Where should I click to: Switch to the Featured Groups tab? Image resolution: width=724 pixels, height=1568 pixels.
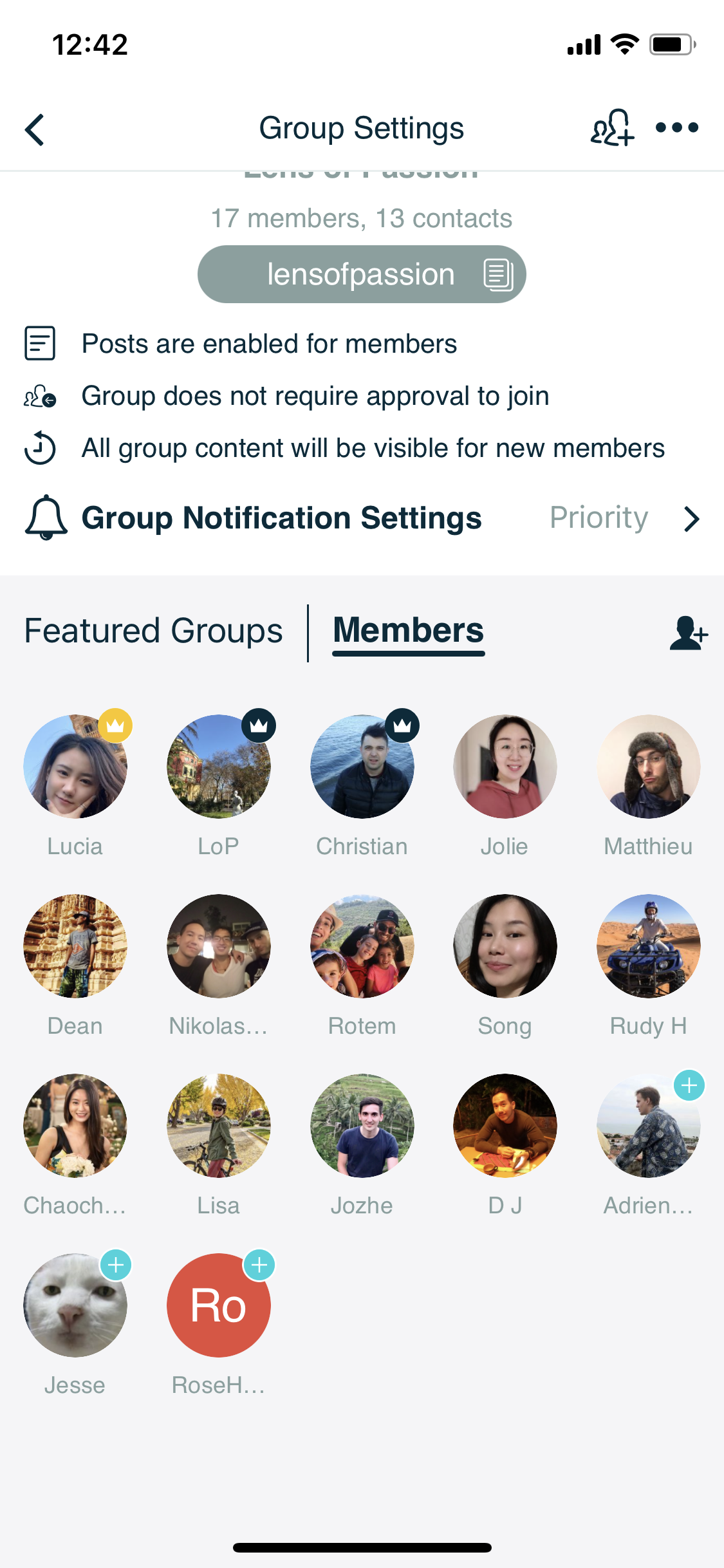[153, 631]
